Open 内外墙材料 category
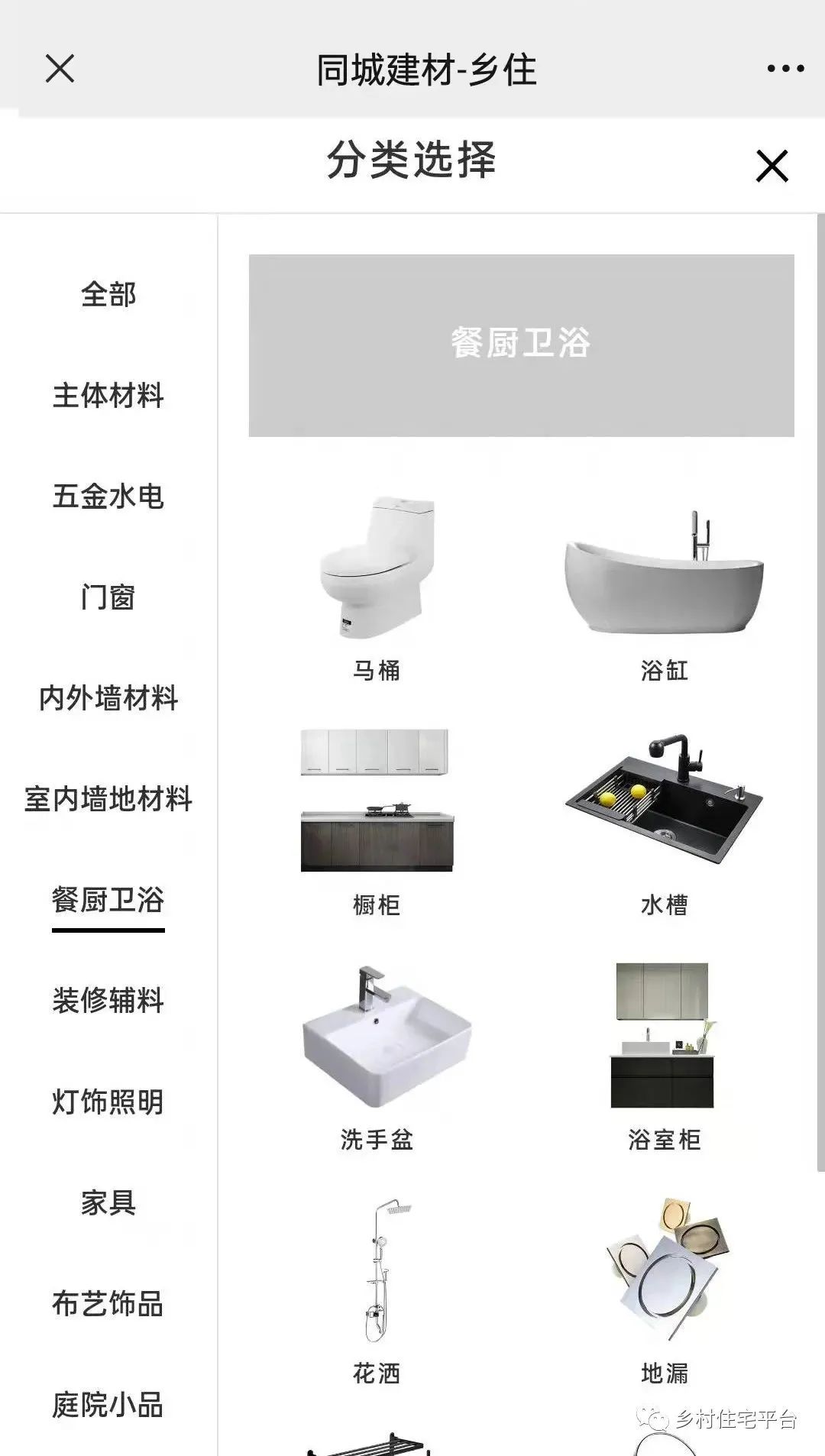Image resolution: width=825 pixels, height=1456 pixels. (x=108, y=698)
